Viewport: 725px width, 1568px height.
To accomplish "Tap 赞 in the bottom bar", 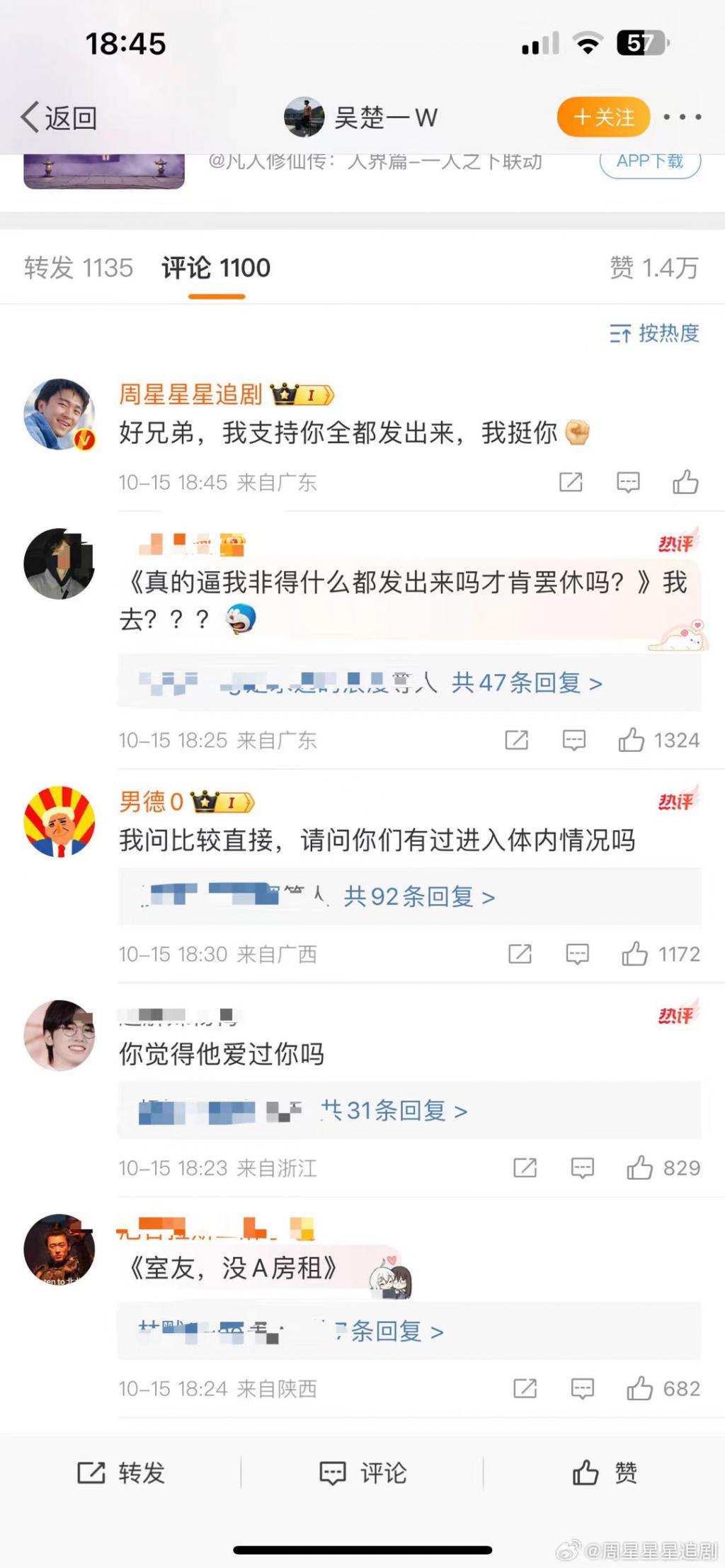I will coord(604,1473).
